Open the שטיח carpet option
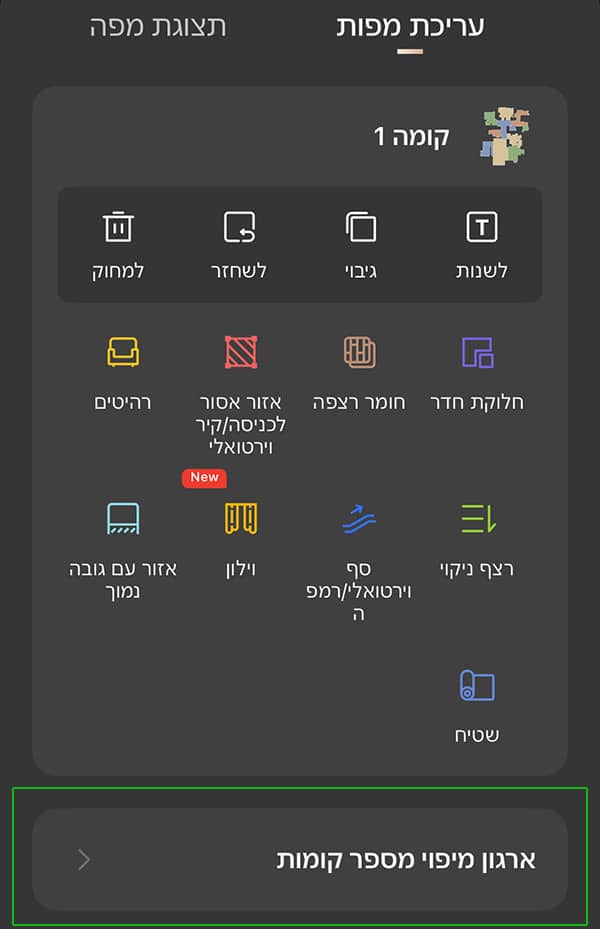This screenshot has height=929, width=600. coord(478,705)
